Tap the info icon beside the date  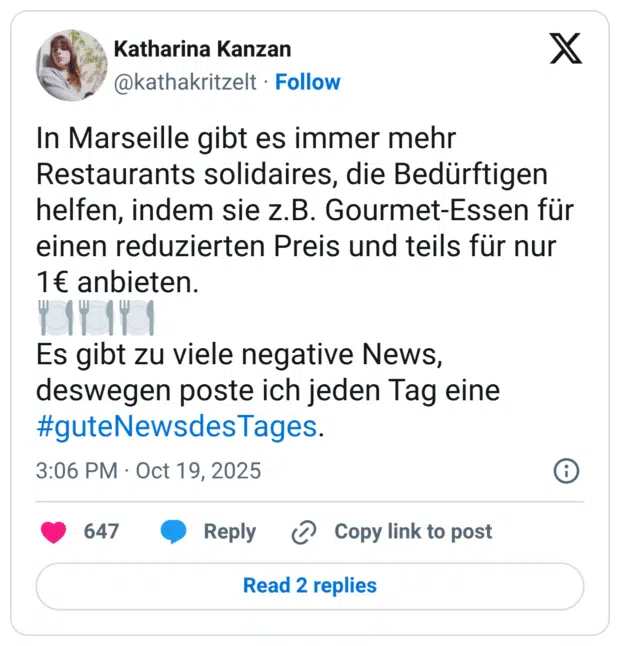click(565, 470)
